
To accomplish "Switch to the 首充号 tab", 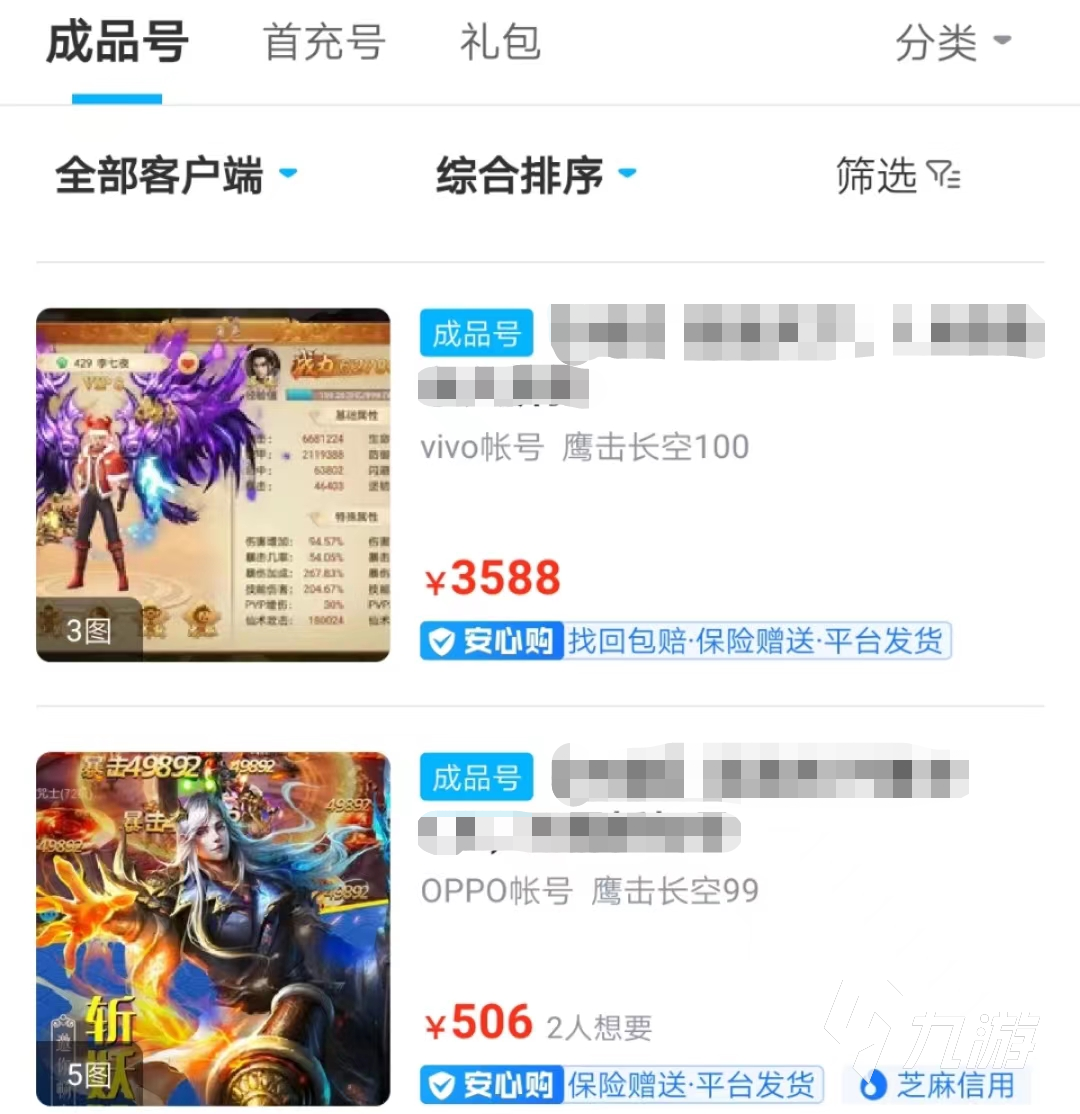I will (x=323, y=44).
